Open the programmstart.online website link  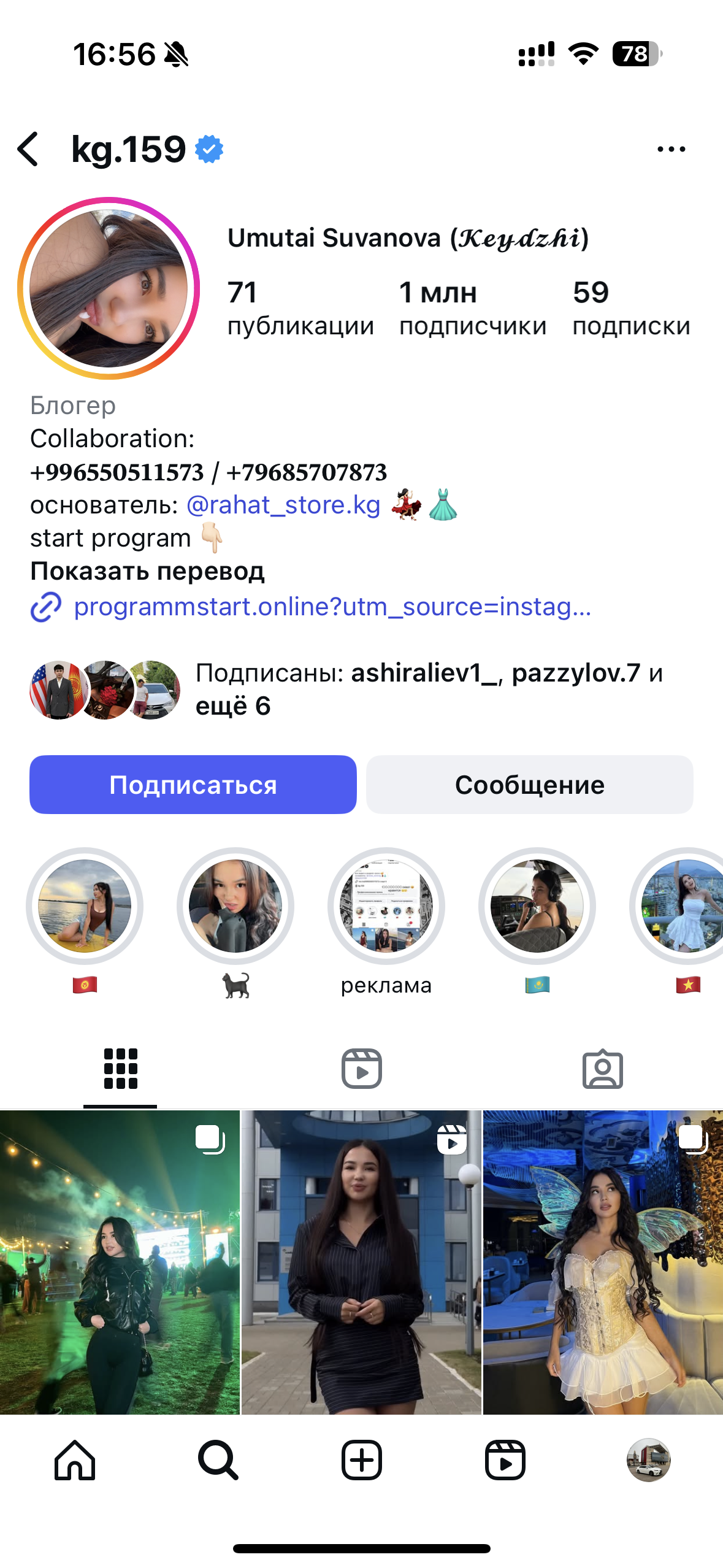coord(331,607)
